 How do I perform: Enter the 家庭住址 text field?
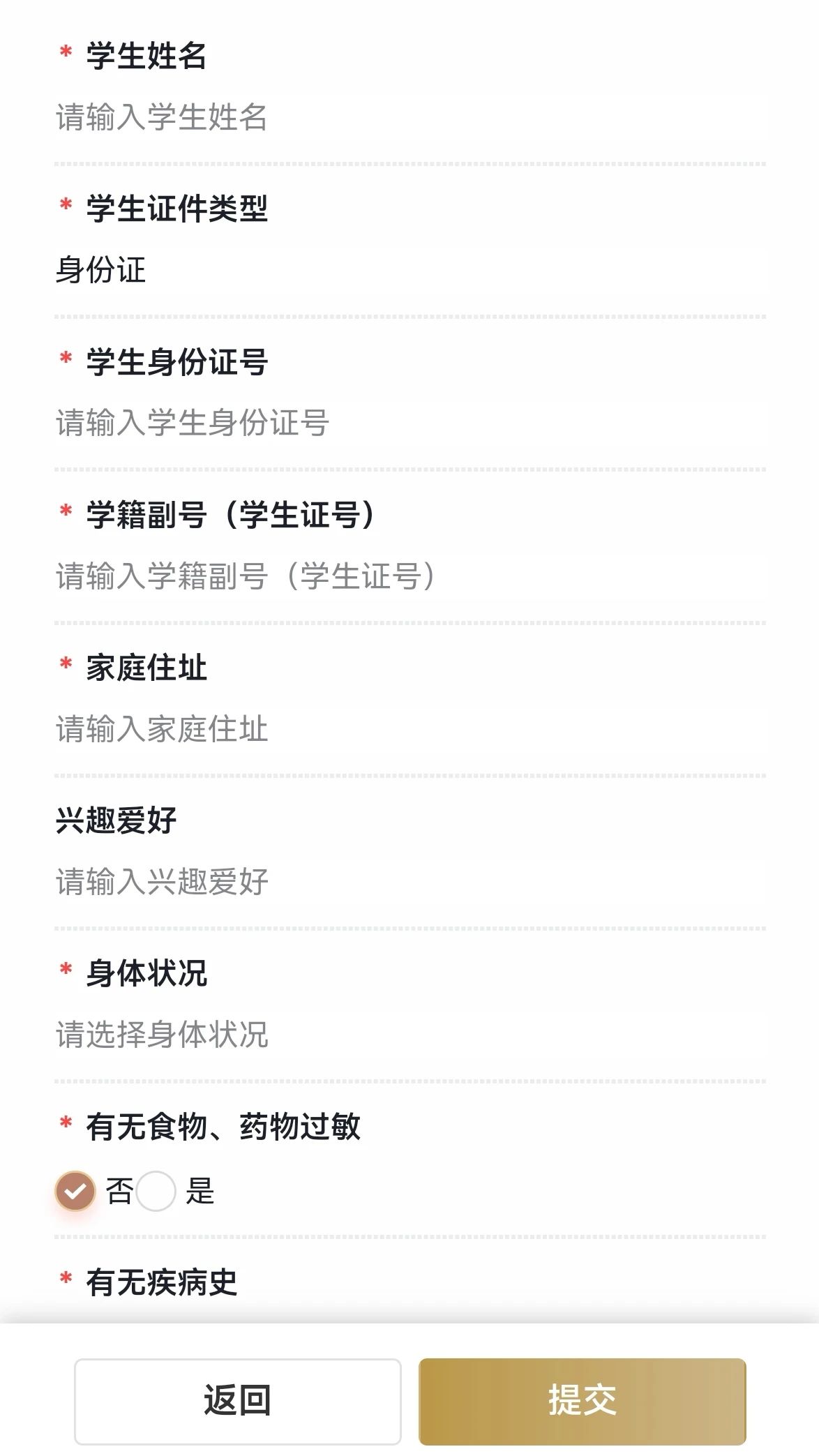pyautogui.click(x=409, y=729)
